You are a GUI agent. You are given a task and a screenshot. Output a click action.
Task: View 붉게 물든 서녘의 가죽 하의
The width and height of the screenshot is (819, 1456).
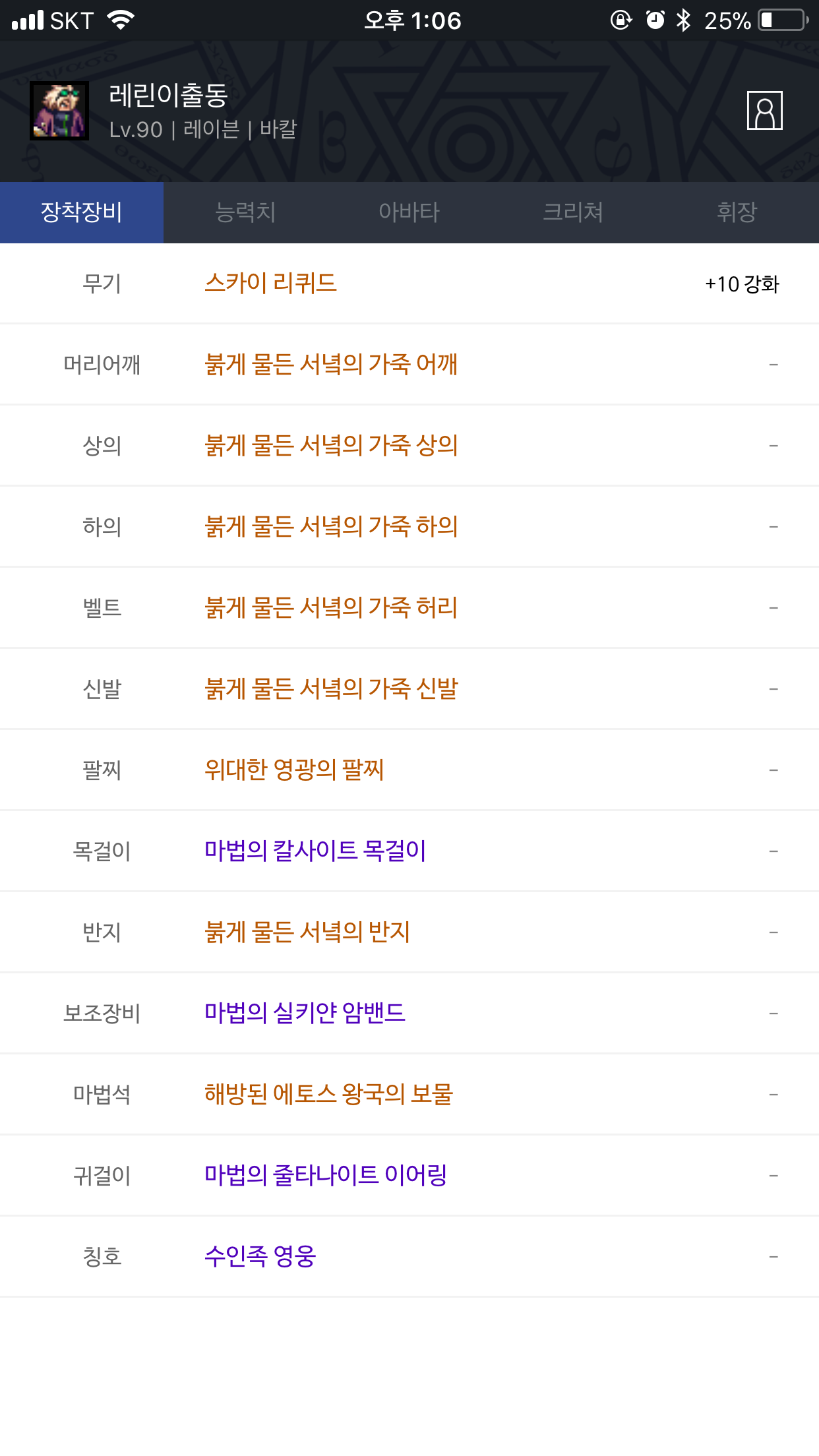pyautogui.click(x=330, y=526)
